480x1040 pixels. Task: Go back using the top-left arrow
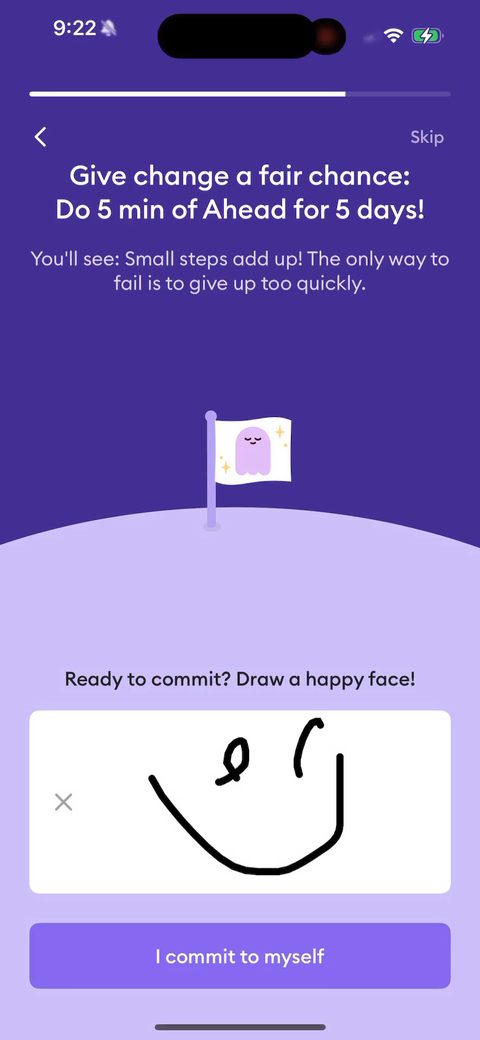(40, 137)
